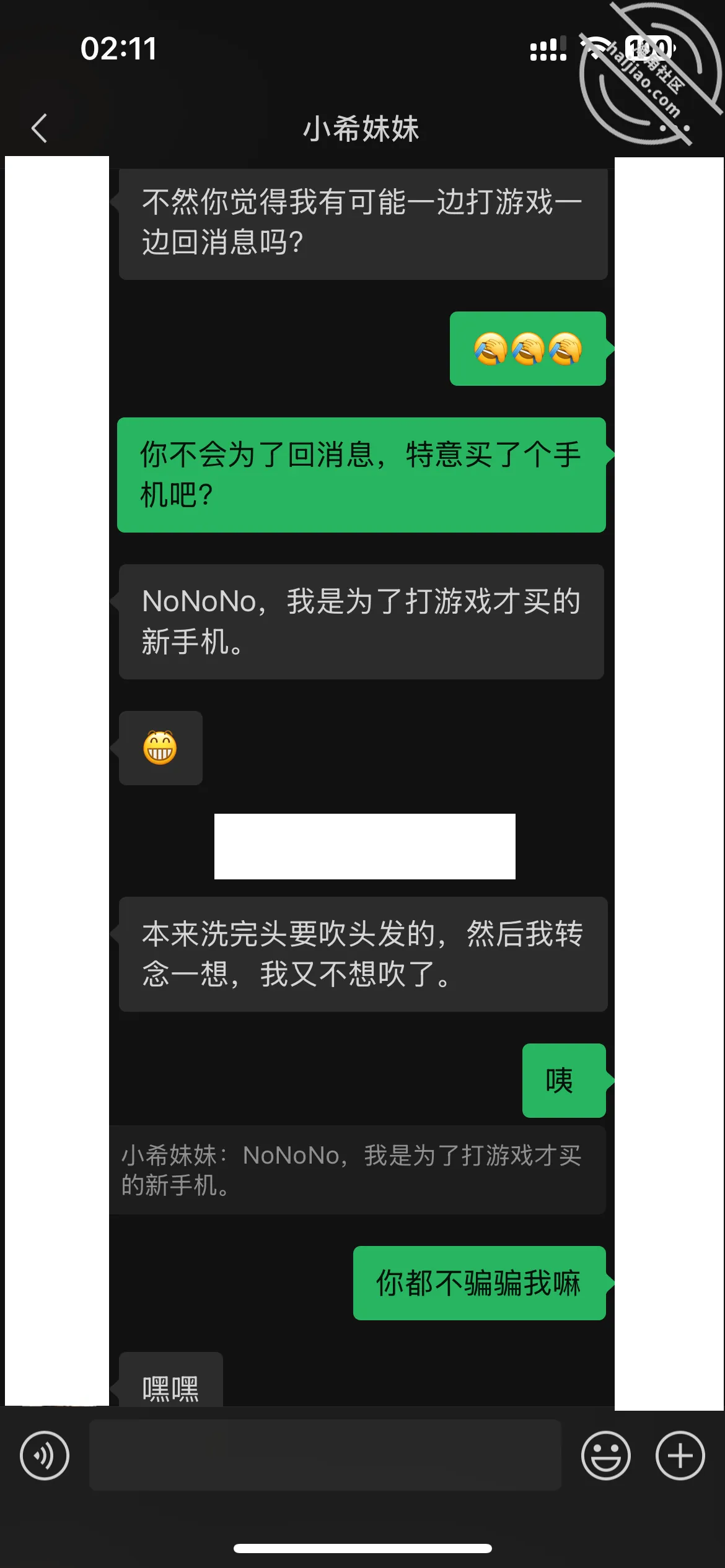Open the emoji sticker panel
The width and height of the screenshot is (725, 1568).
pos(605,1455)
